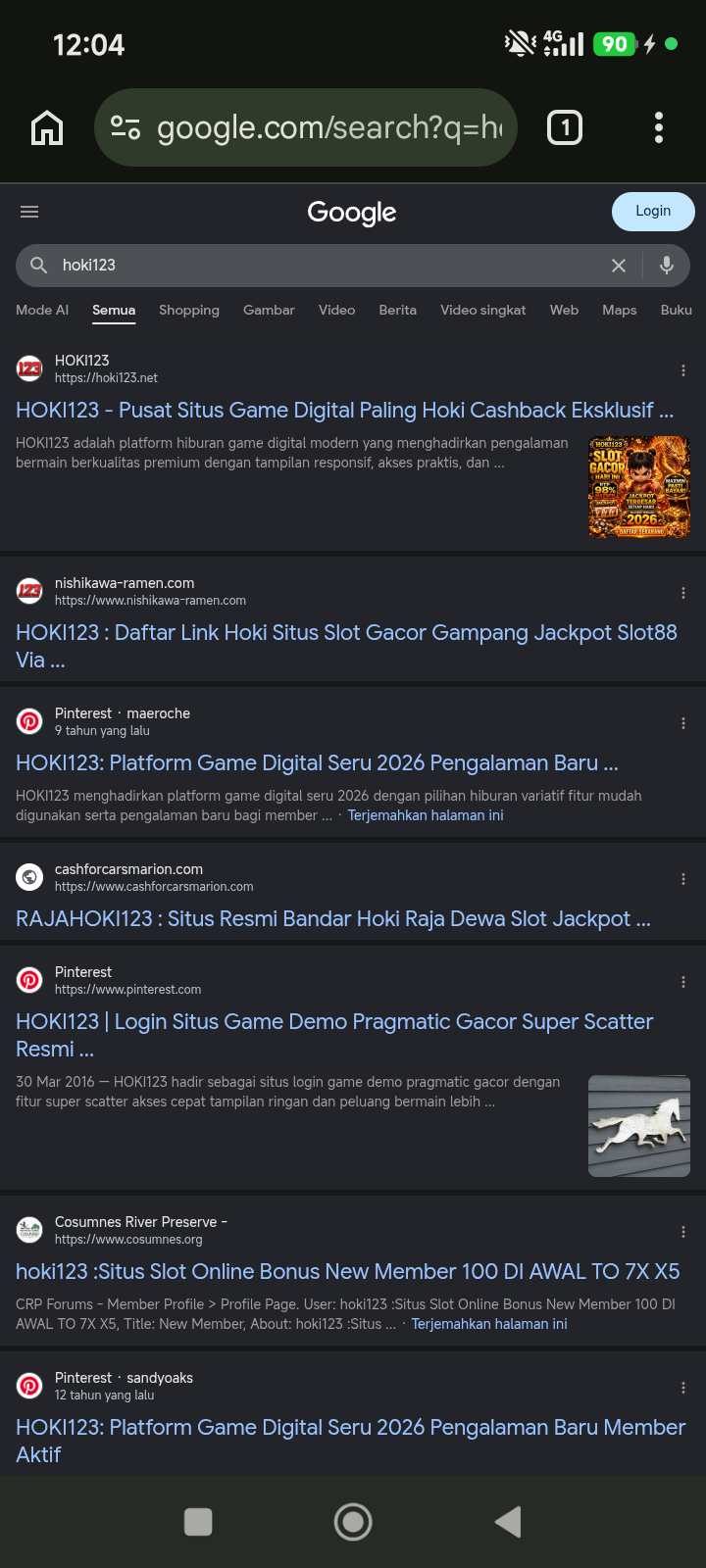Screen dimensions: 706x1568
Task: Open the nishikawa-ramen.com result link
Action: pyautogui.click(x=346, y=646)
